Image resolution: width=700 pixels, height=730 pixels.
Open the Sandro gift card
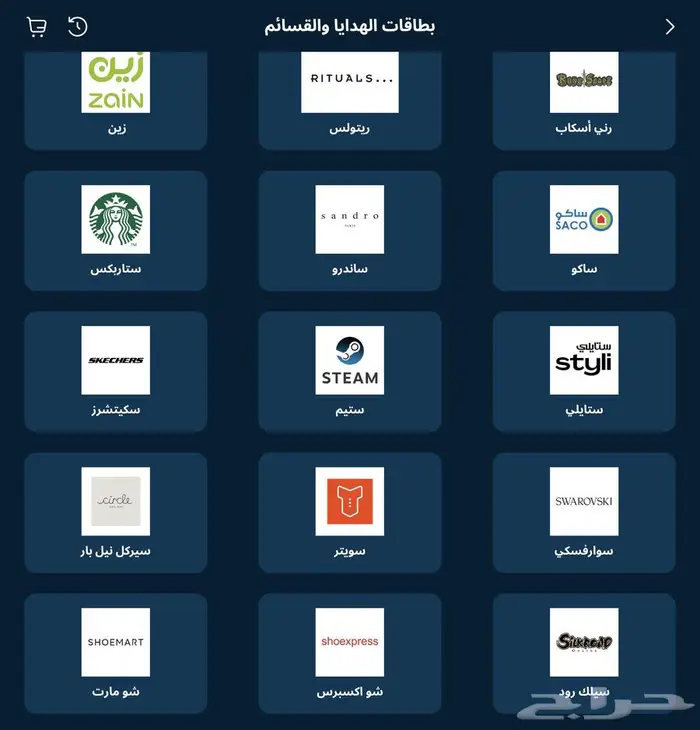pyautogui.click(x=349, y=230)
